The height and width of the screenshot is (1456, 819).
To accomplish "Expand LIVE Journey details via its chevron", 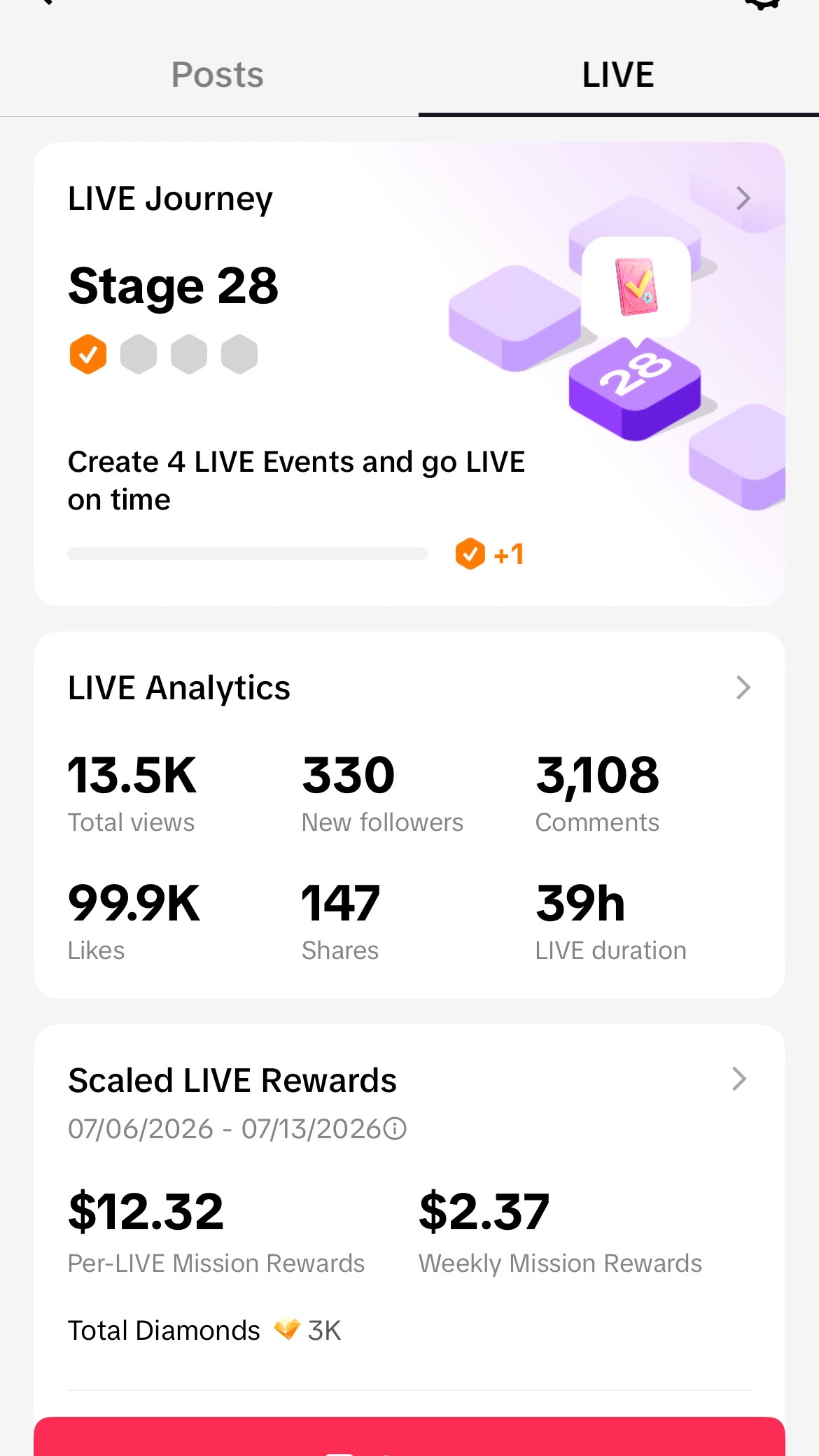I will point(743,199).
